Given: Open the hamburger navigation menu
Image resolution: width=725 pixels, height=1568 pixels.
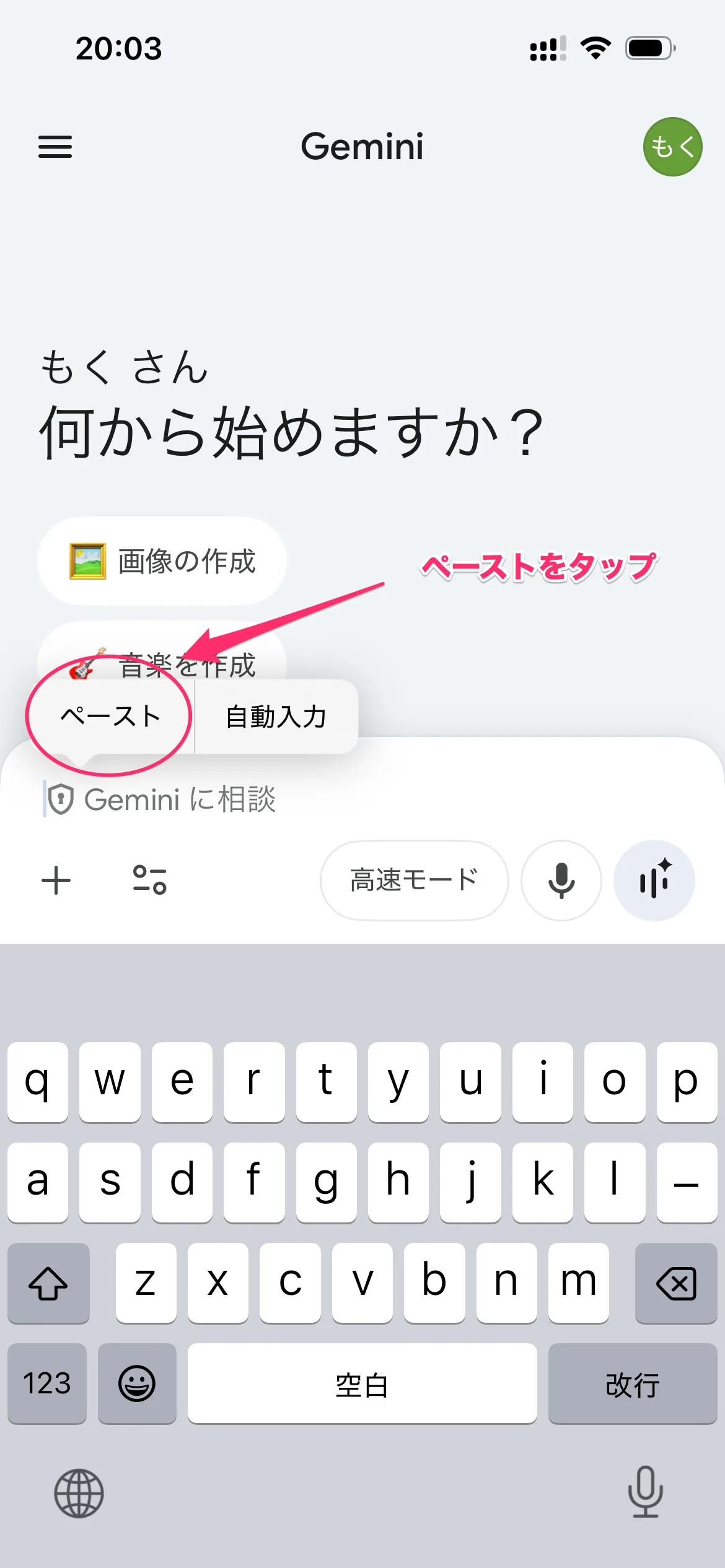Looking at the screenshot, I should click(x=55, y=147).
